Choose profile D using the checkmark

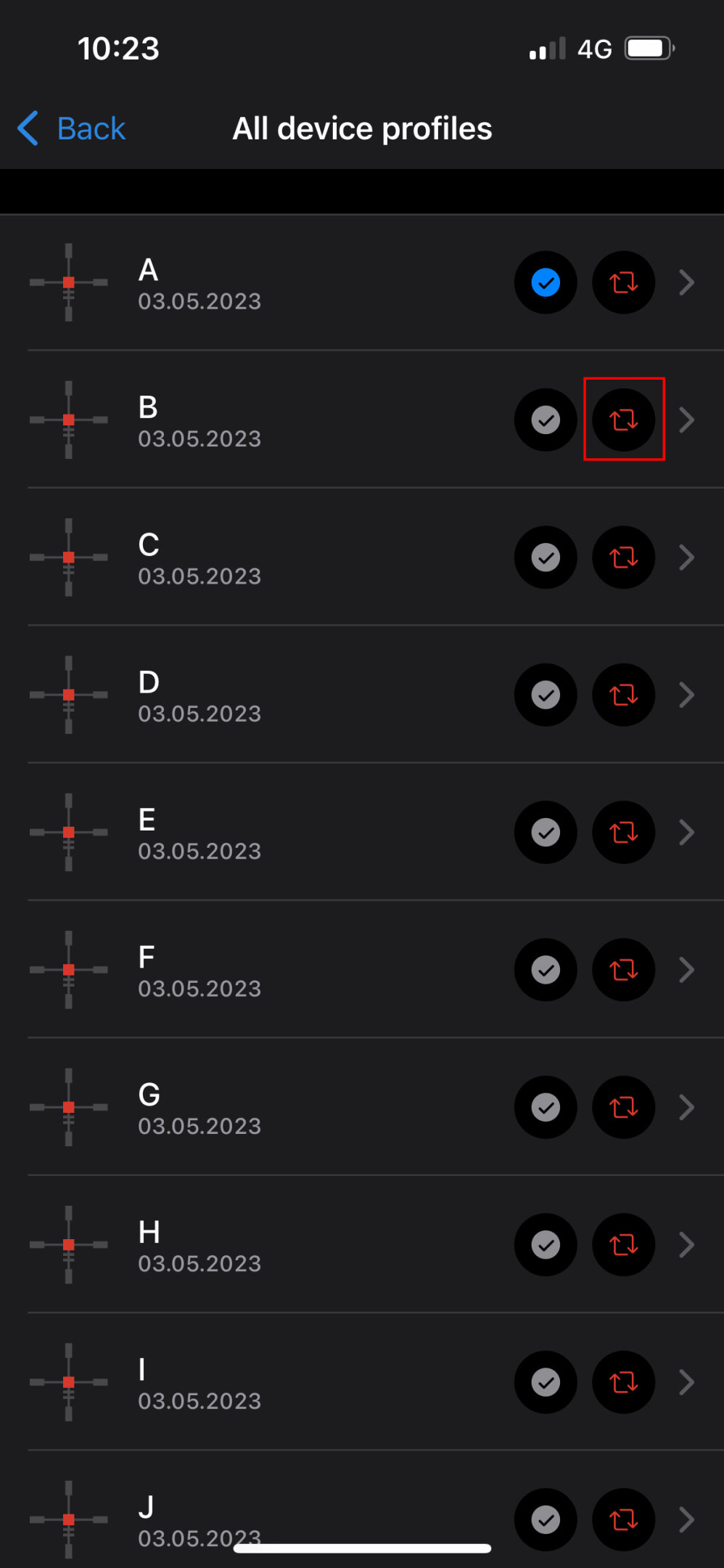coord(546,695)
